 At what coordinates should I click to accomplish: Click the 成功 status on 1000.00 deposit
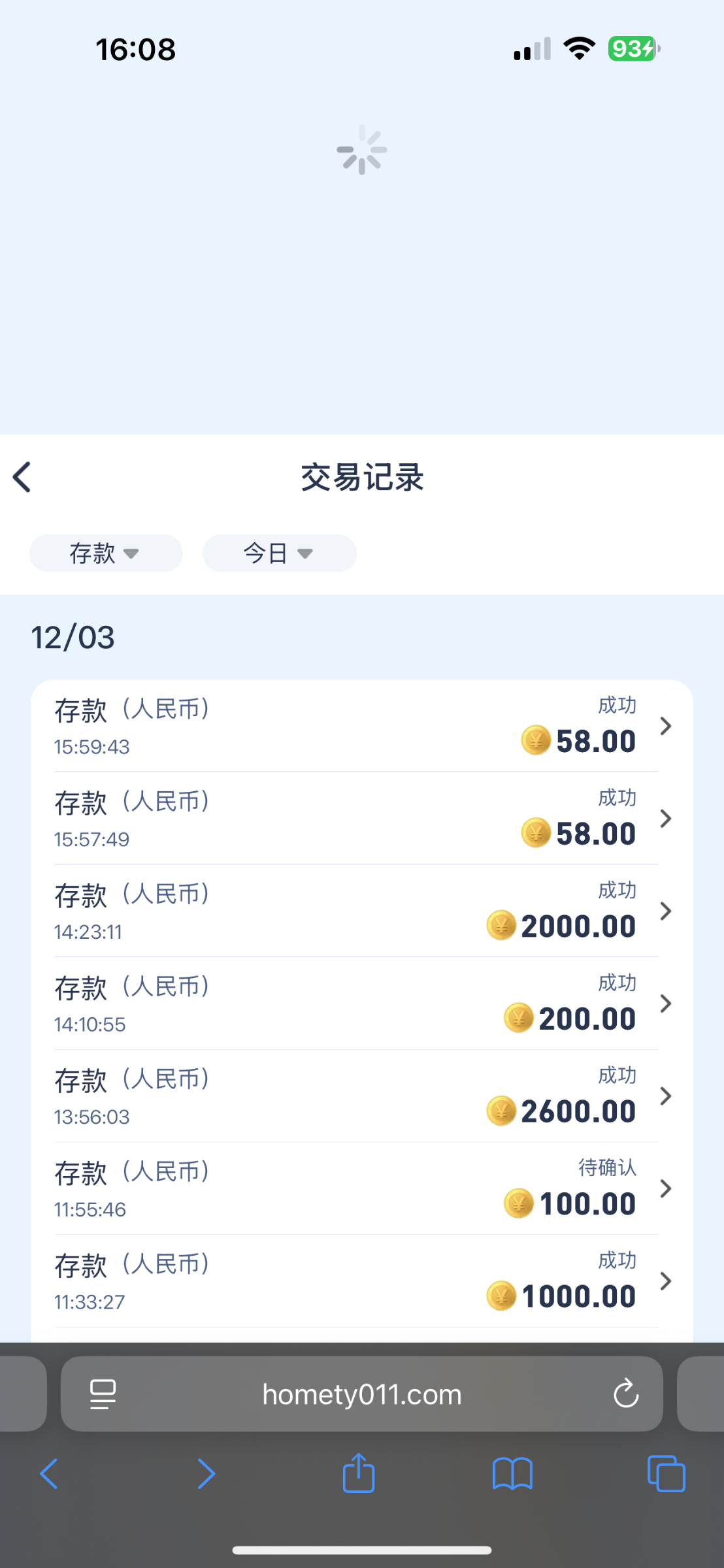(x=616, y=1260)
